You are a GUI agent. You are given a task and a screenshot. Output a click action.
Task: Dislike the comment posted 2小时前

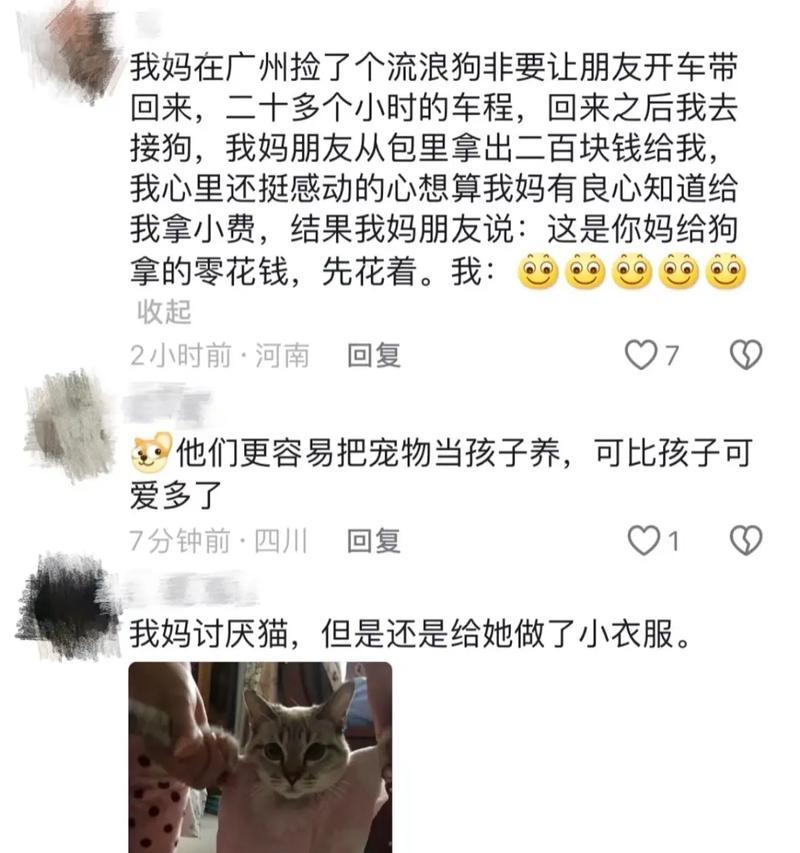coord(745,354)
